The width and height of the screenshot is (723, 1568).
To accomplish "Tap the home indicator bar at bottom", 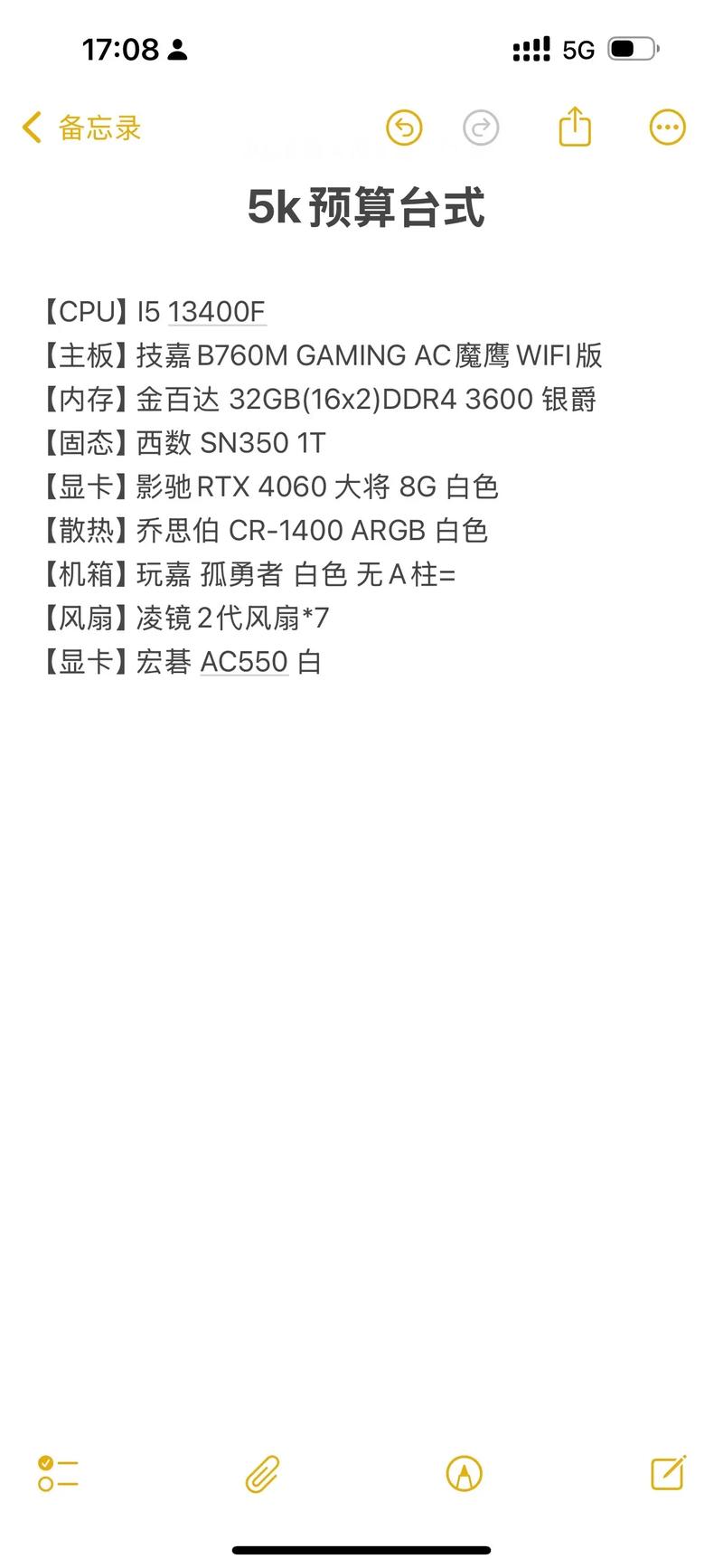I will point(361,1548).
